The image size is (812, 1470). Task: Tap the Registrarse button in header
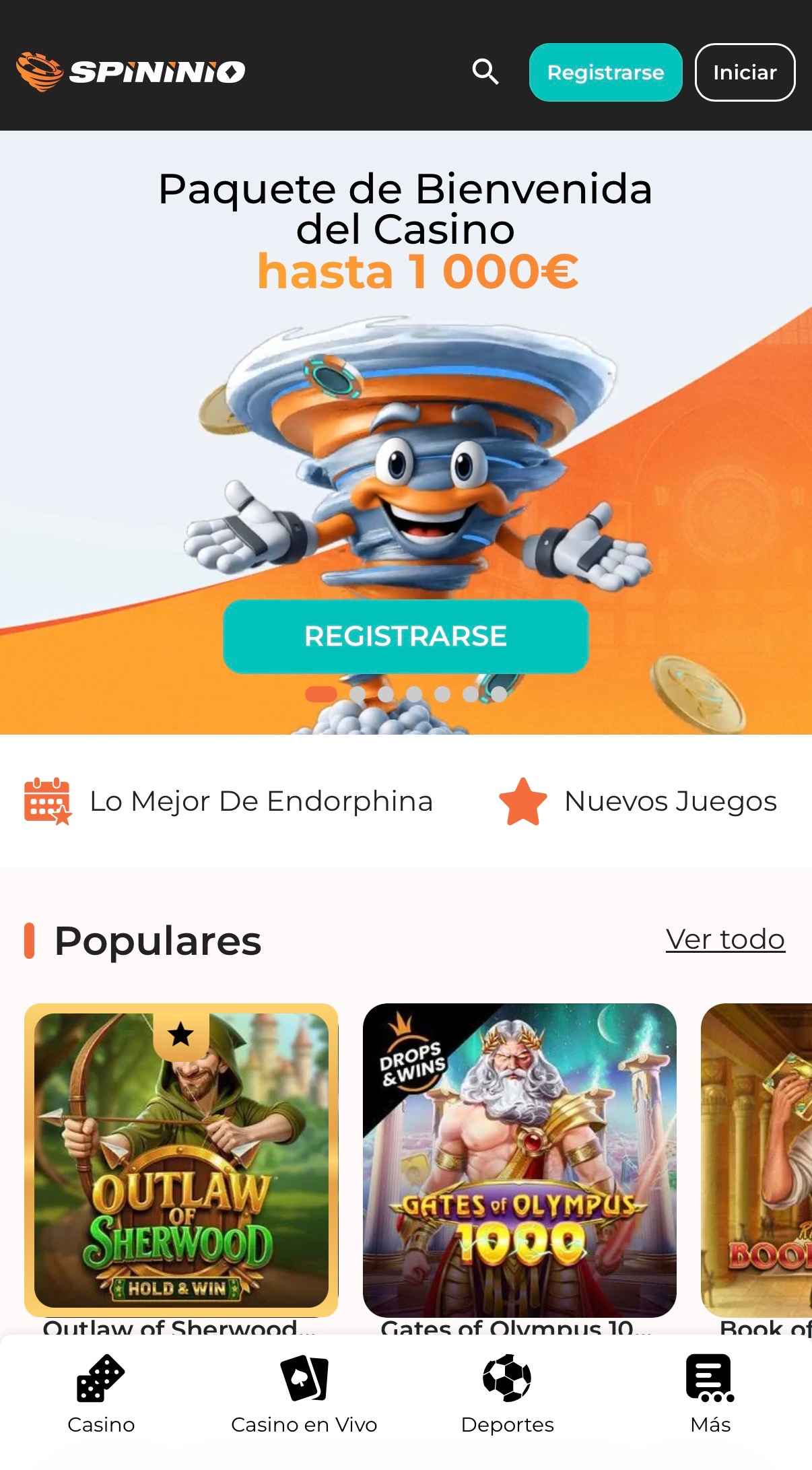(x=605, y=72)
